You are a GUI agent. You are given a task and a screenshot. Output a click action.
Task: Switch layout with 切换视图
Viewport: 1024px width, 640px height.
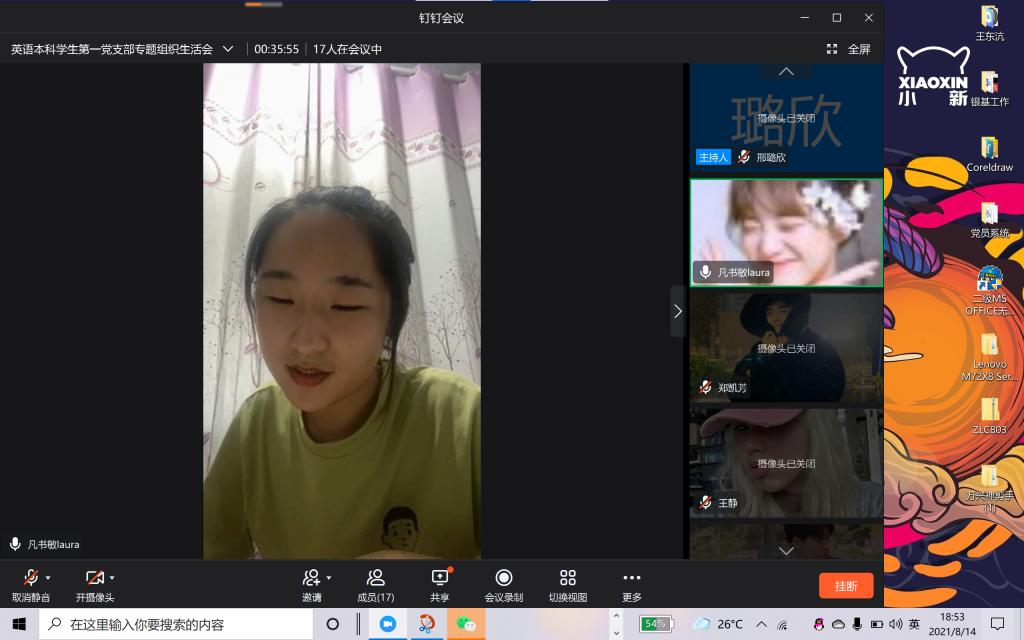point(567,584)
